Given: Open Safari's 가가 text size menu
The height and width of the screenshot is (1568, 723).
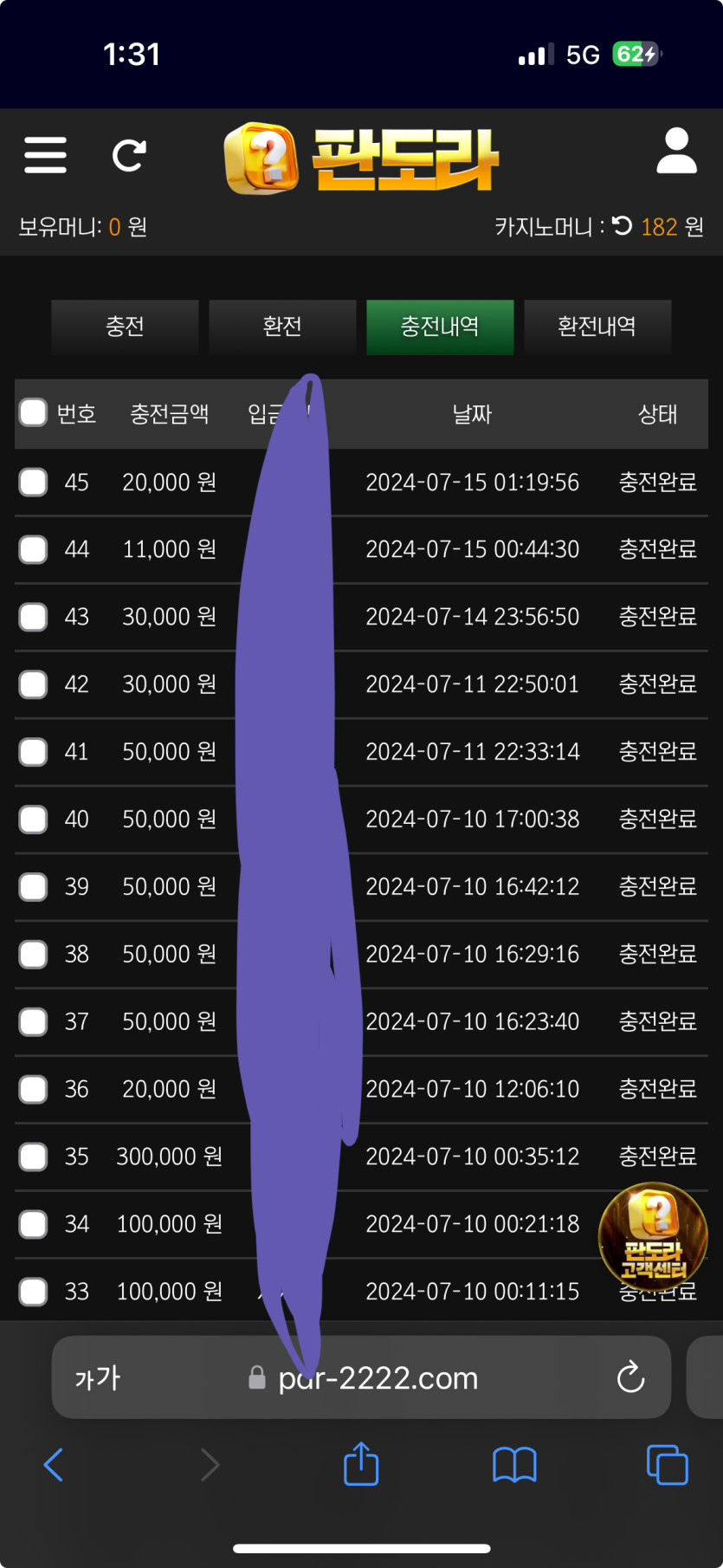Looking at the screenshot, I should 98,1377.
